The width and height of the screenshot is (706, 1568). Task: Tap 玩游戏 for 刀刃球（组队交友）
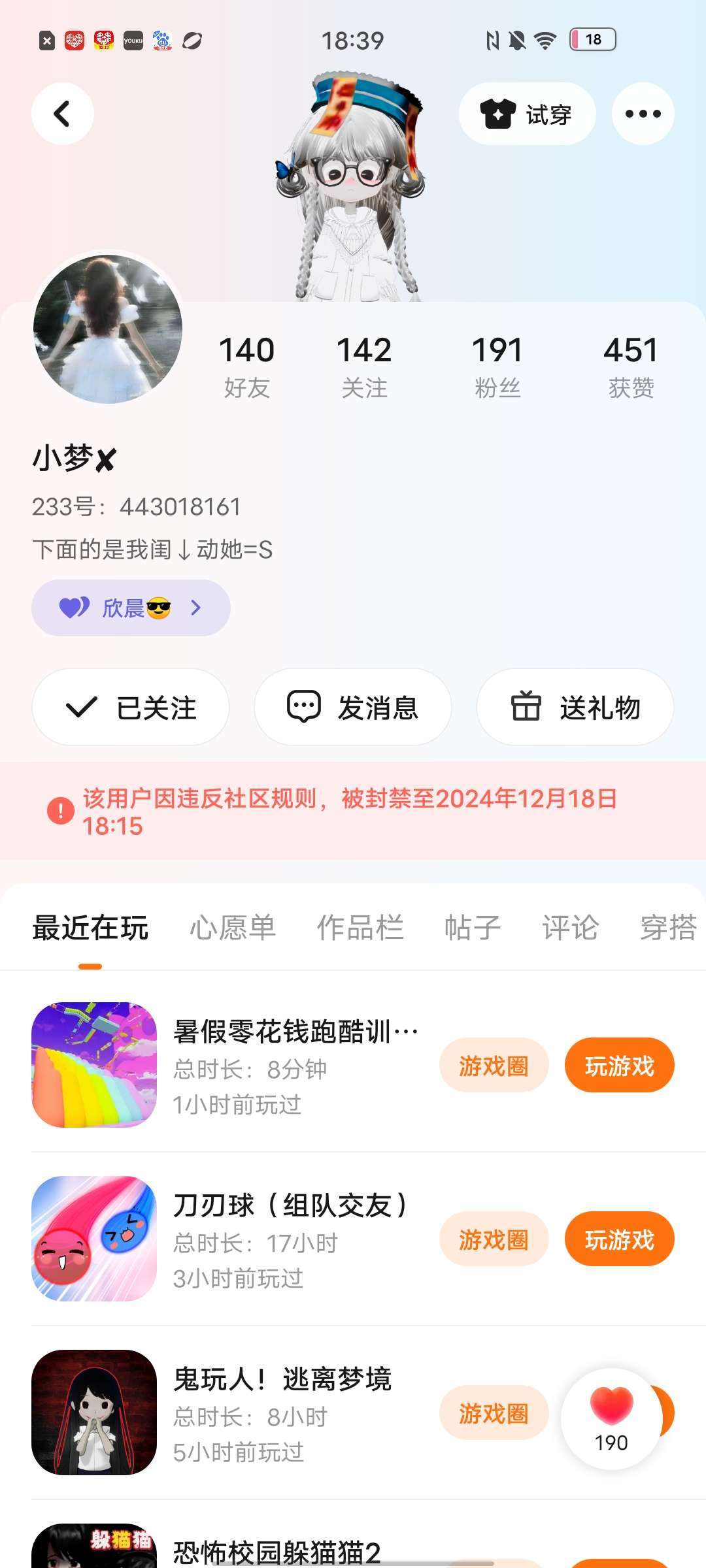619,1239
